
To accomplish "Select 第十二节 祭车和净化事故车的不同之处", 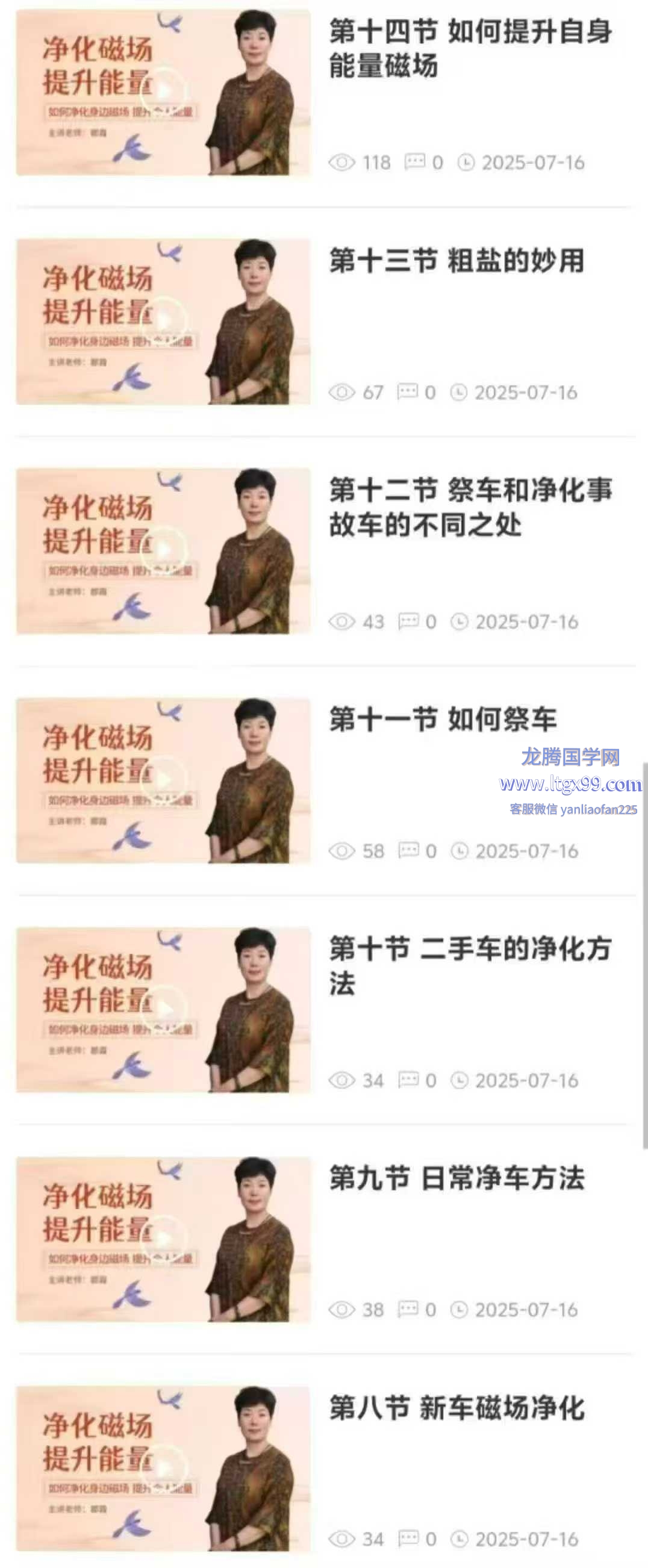I will 470,507.
